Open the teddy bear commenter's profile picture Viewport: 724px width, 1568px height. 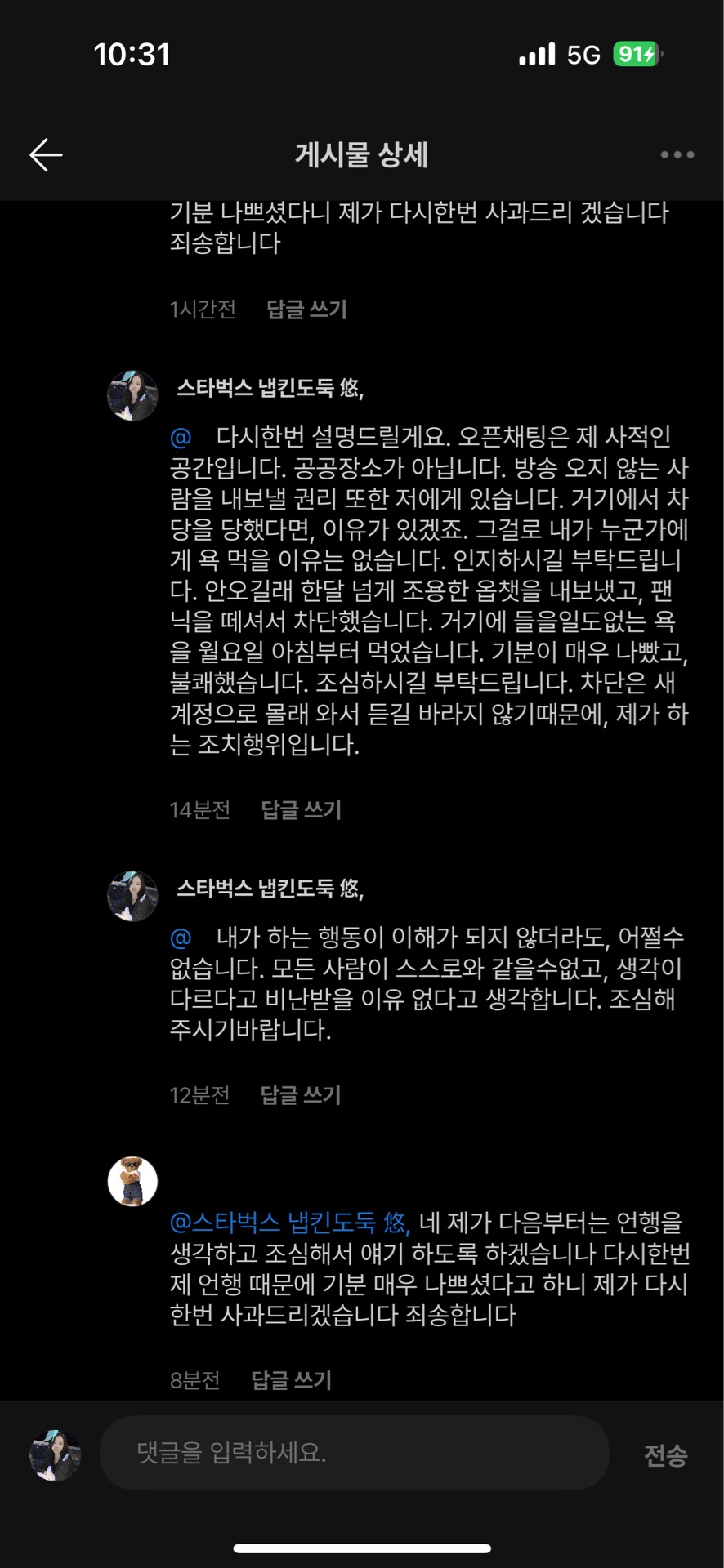click(132, 1181)
